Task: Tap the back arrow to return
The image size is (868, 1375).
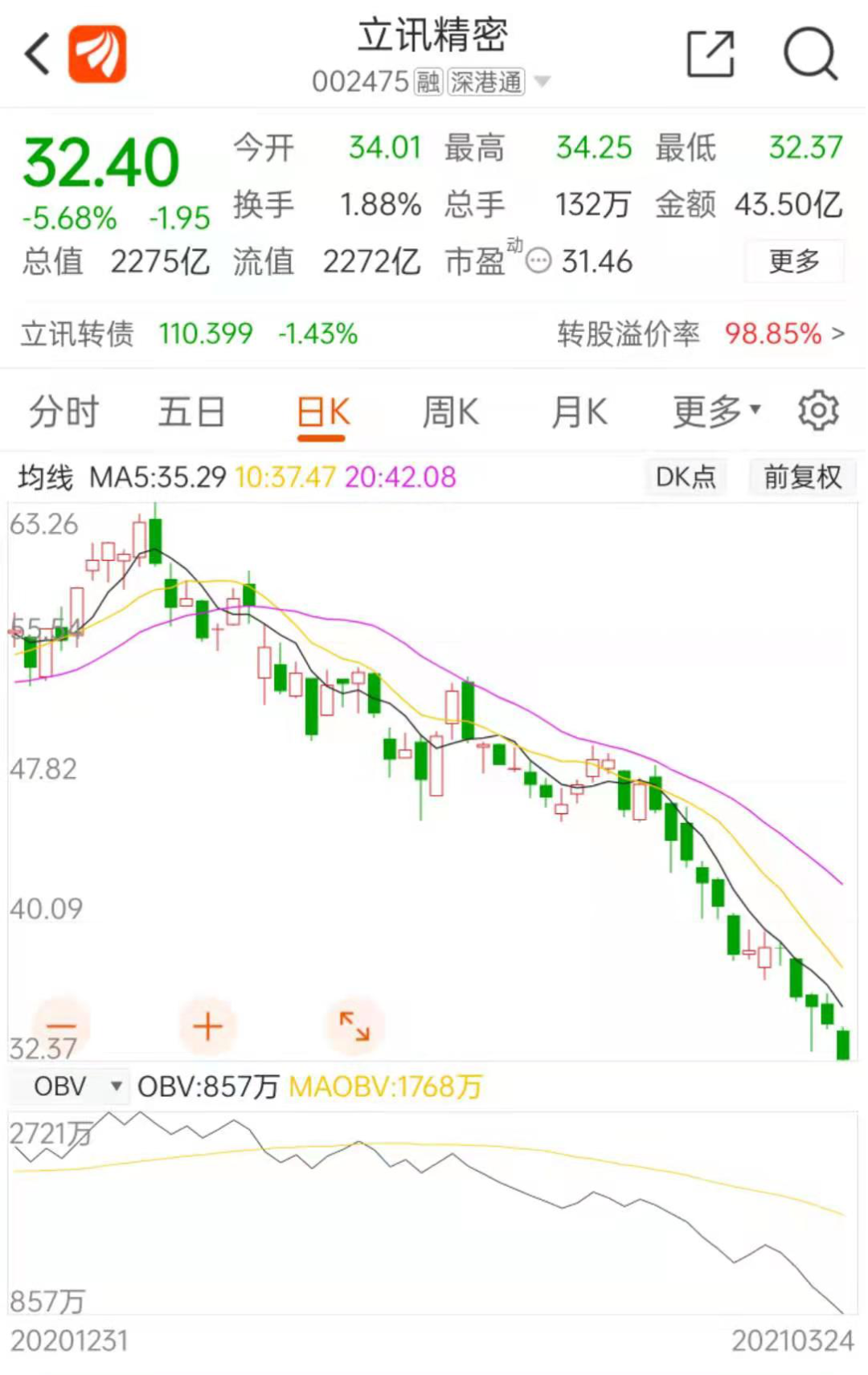Action: point(35,53)
